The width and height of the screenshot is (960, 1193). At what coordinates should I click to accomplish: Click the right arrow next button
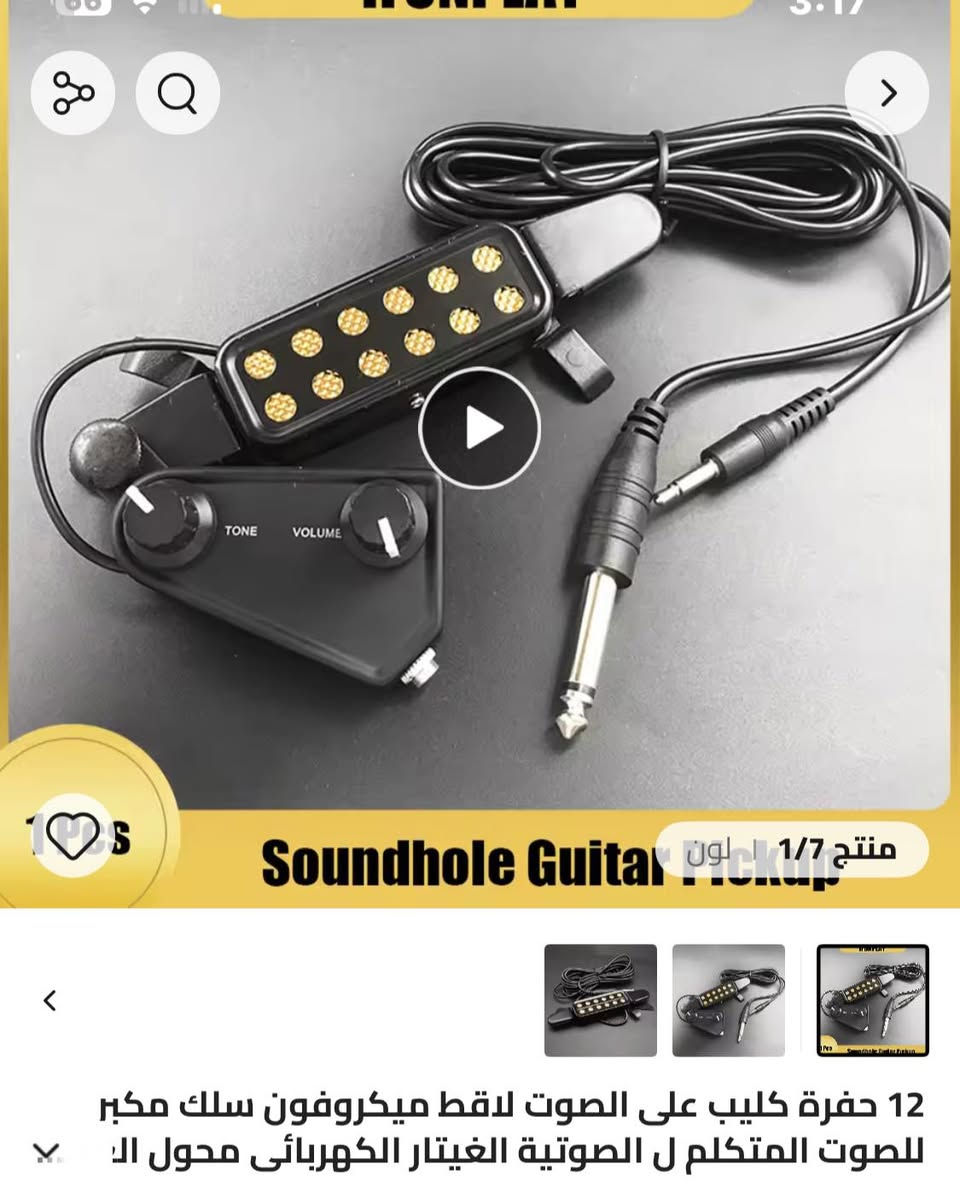tap(889, 93)
